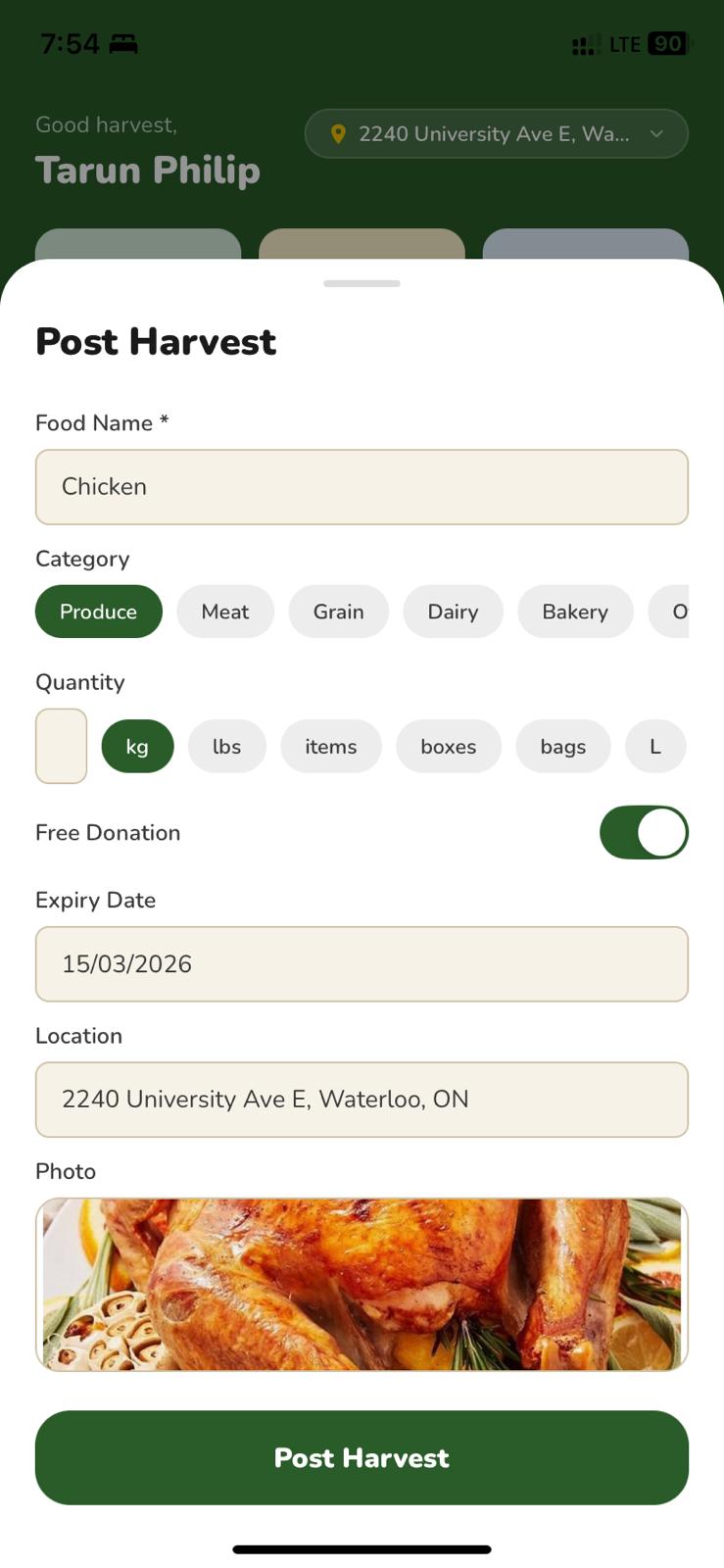Focus the empty Quantity number field
The height and width of the screenshot is (1568, 724).
coord(61,747)
